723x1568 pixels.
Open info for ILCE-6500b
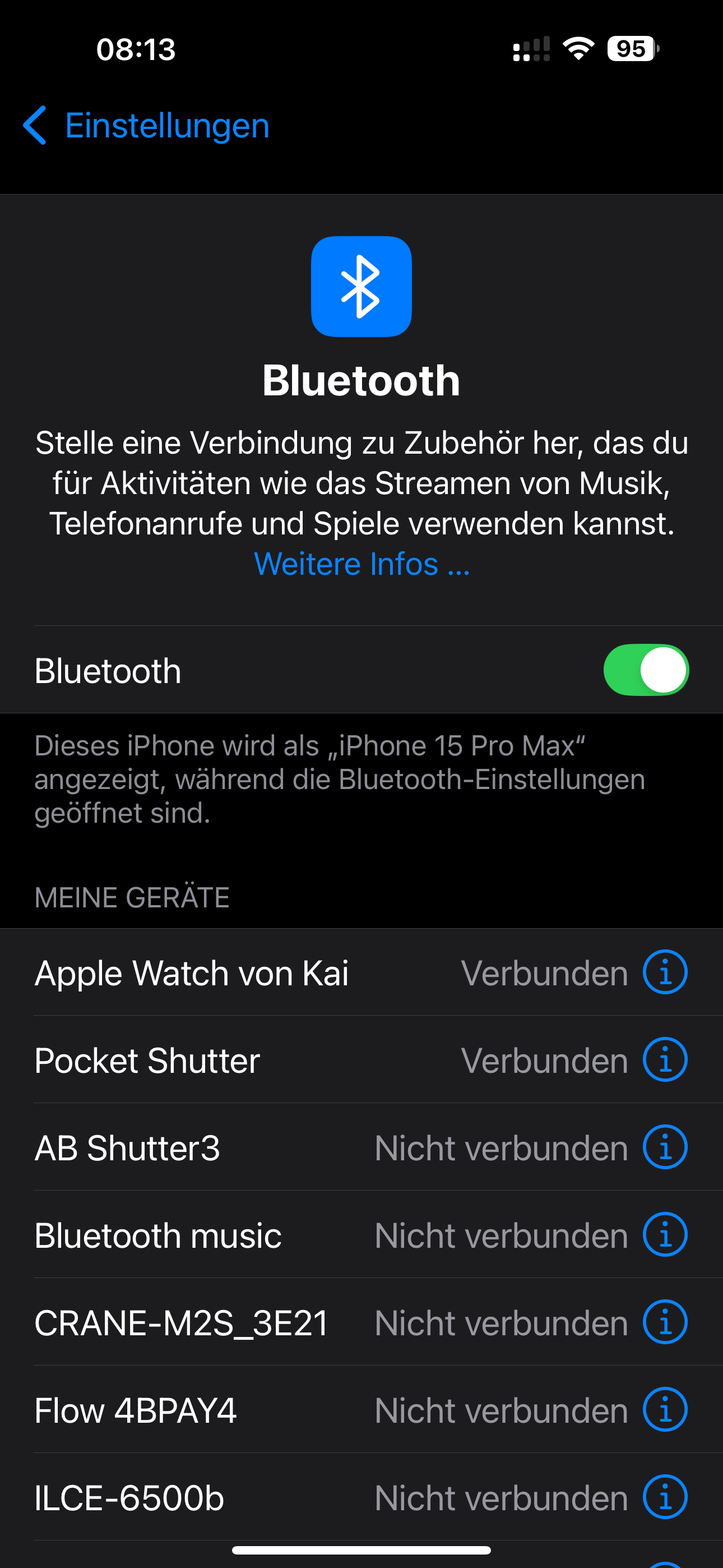point(665,1497)
